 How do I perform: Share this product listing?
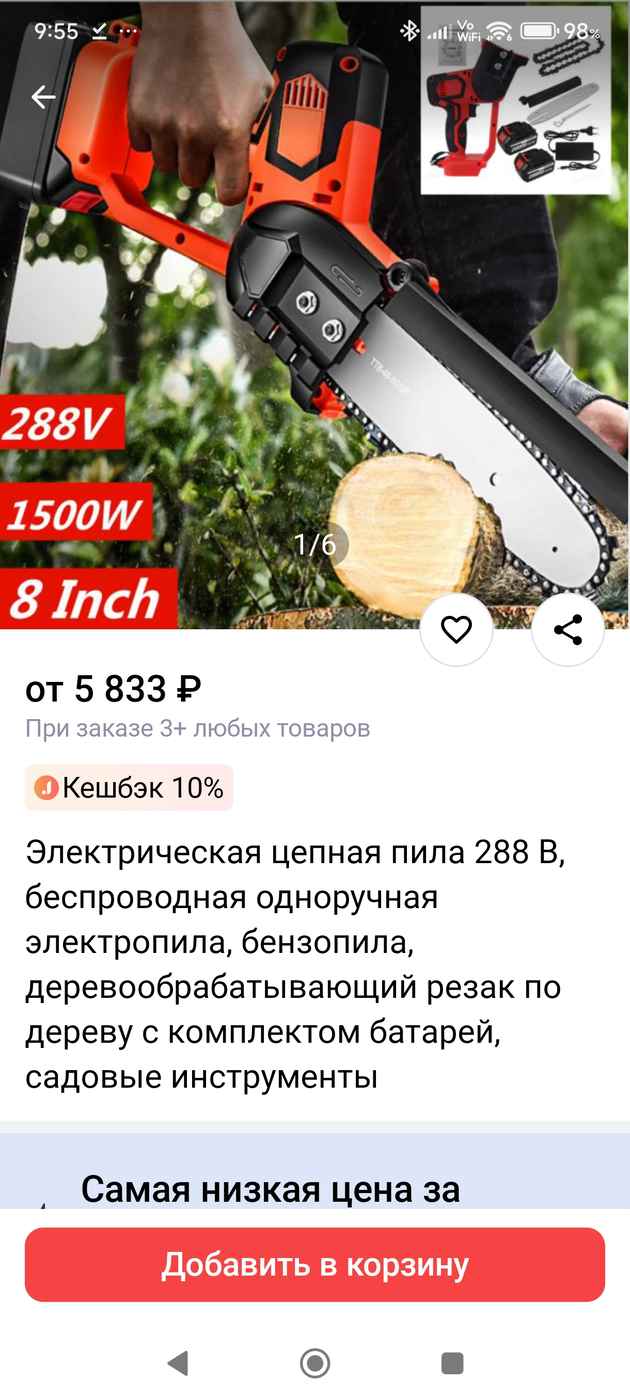pyautogui.click(x=568, y=630)
